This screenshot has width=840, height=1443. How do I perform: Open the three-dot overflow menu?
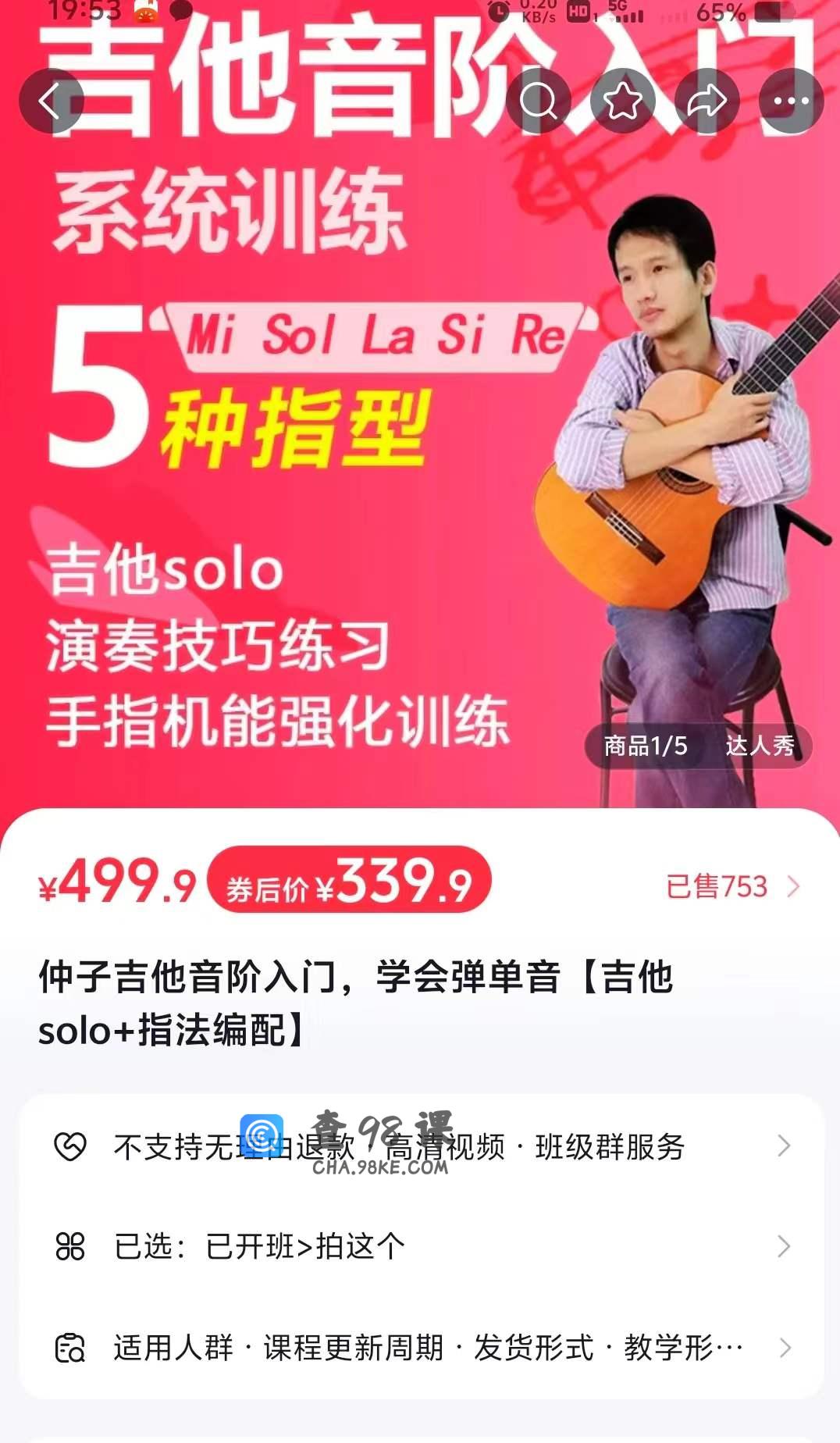[x=791, y=101]
